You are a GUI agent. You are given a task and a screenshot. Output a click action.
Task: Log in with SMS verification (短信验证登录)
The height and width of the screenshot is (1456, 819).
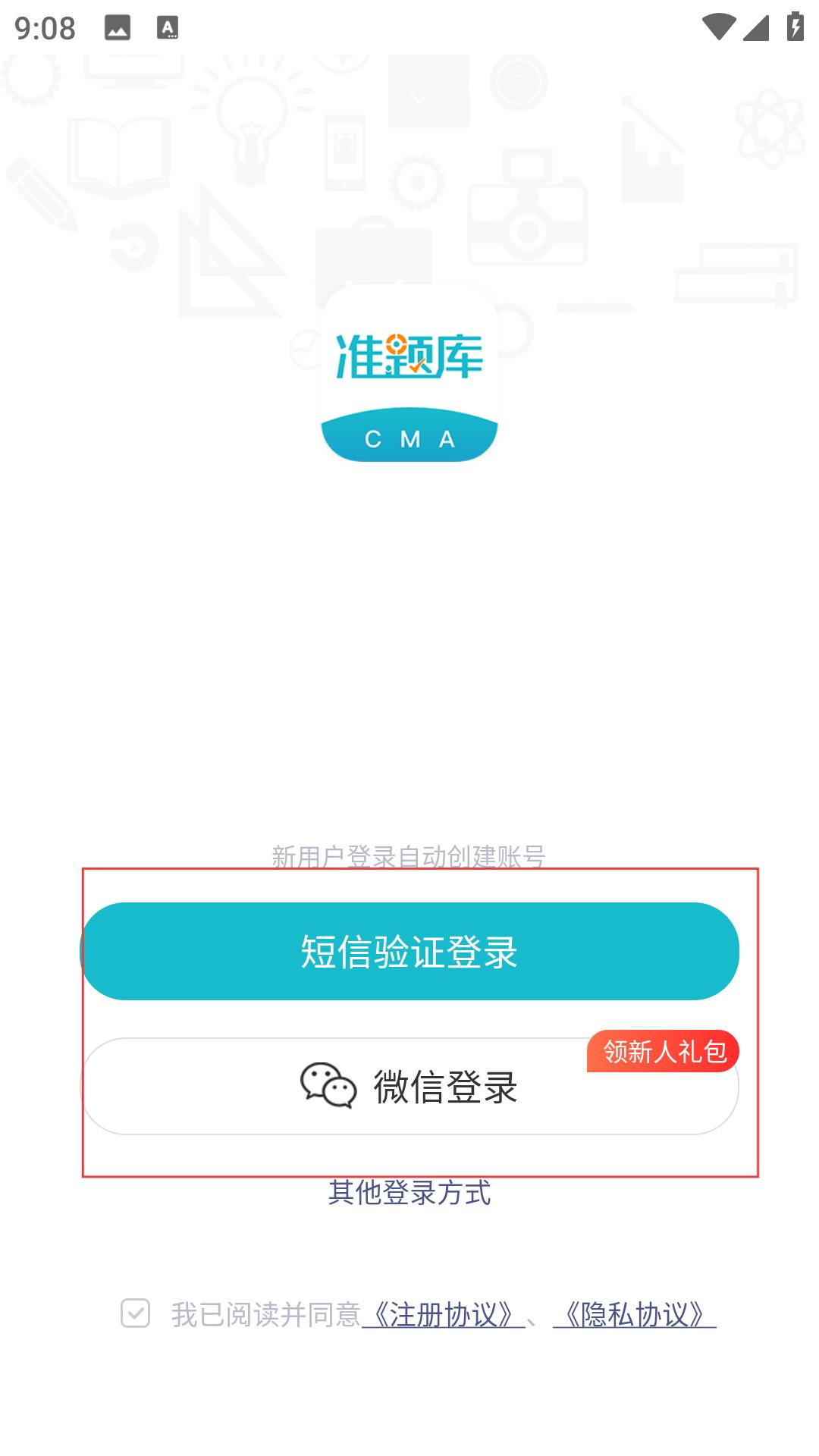click(x=409, y=951)
